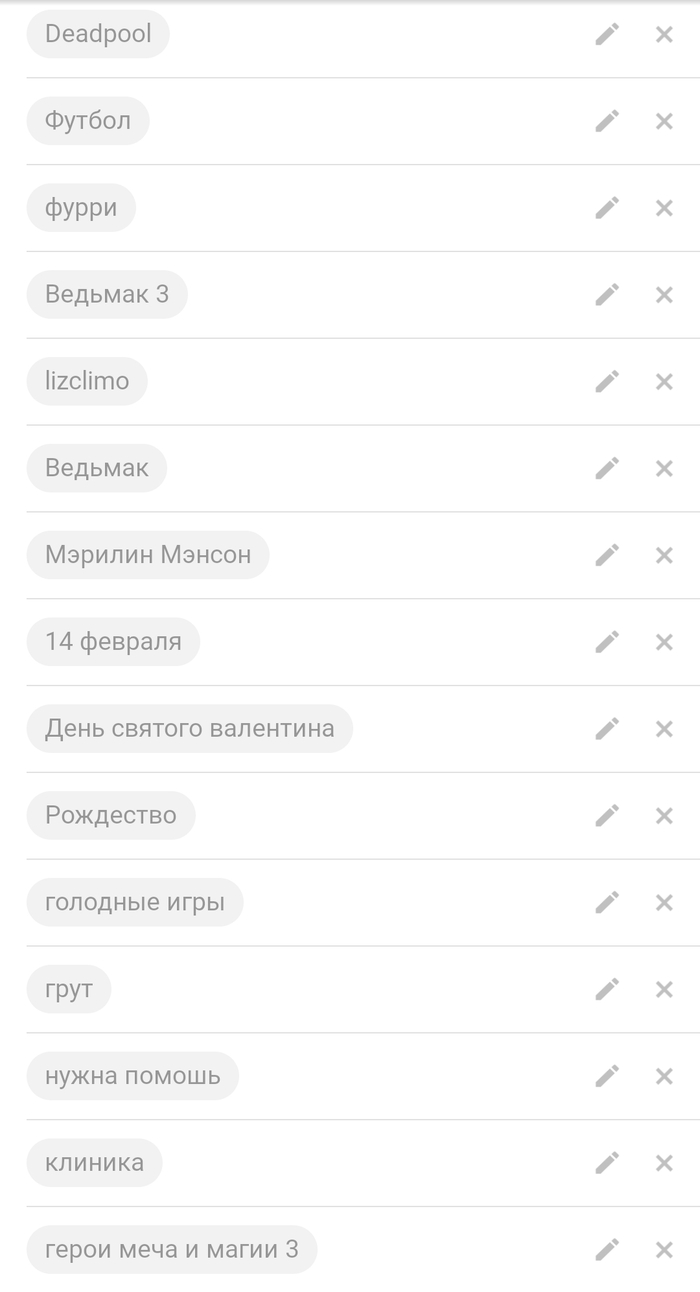Remove the голодные игры tag
This screenshot has width=700, height=1292.
coord(664,902)
